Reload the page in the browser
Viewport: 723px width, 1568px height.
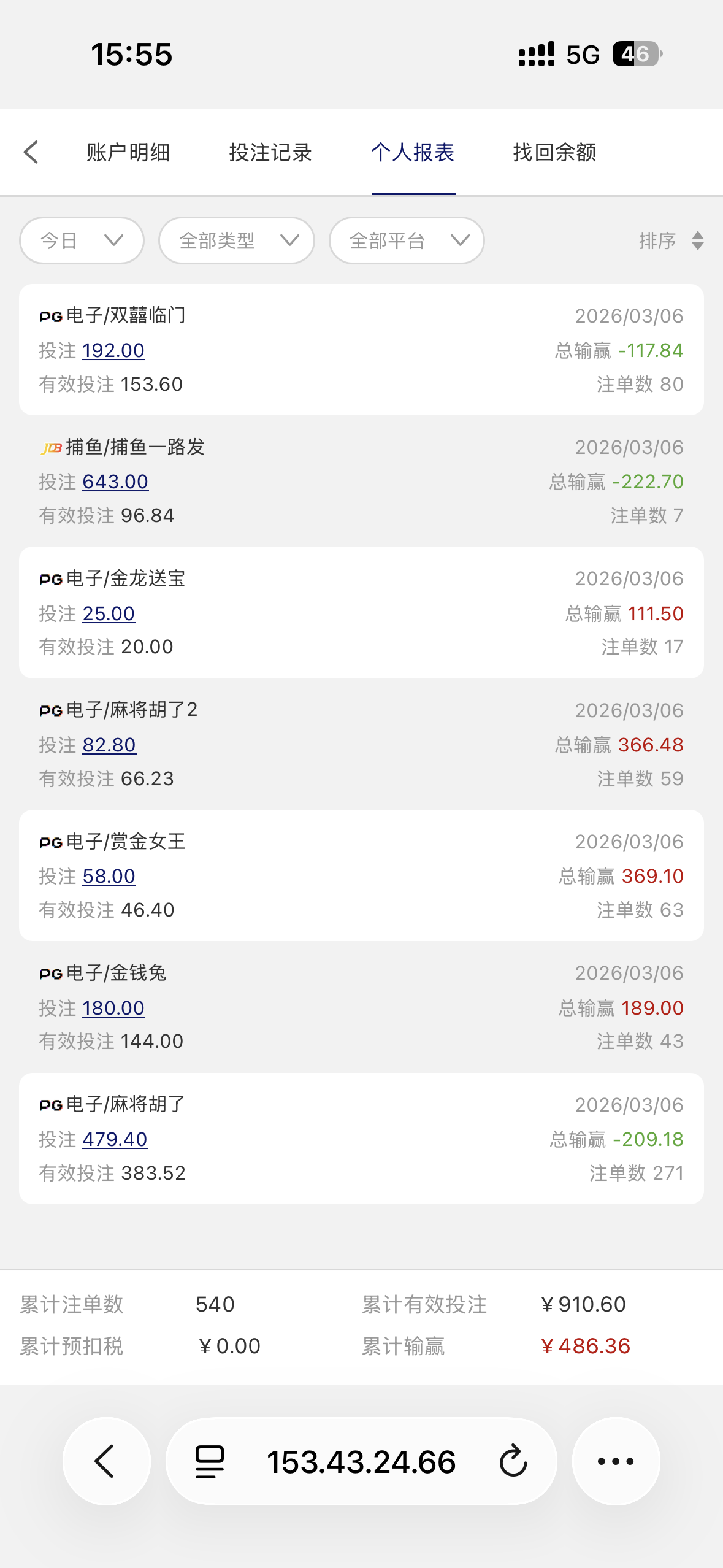pyautogui.click(x=513, y=1461)
